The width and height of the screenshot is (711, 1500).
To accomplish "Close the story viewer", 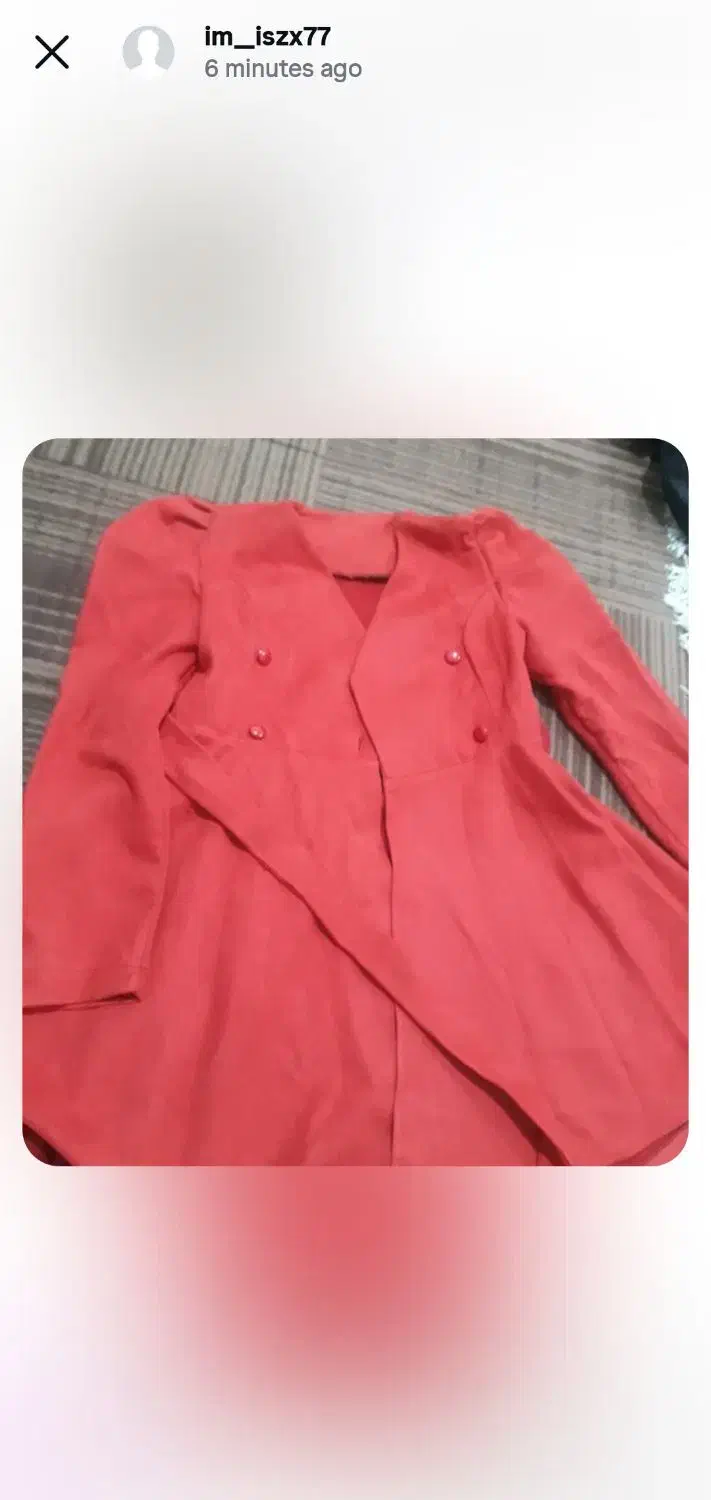I will click(x=52, y=52).
